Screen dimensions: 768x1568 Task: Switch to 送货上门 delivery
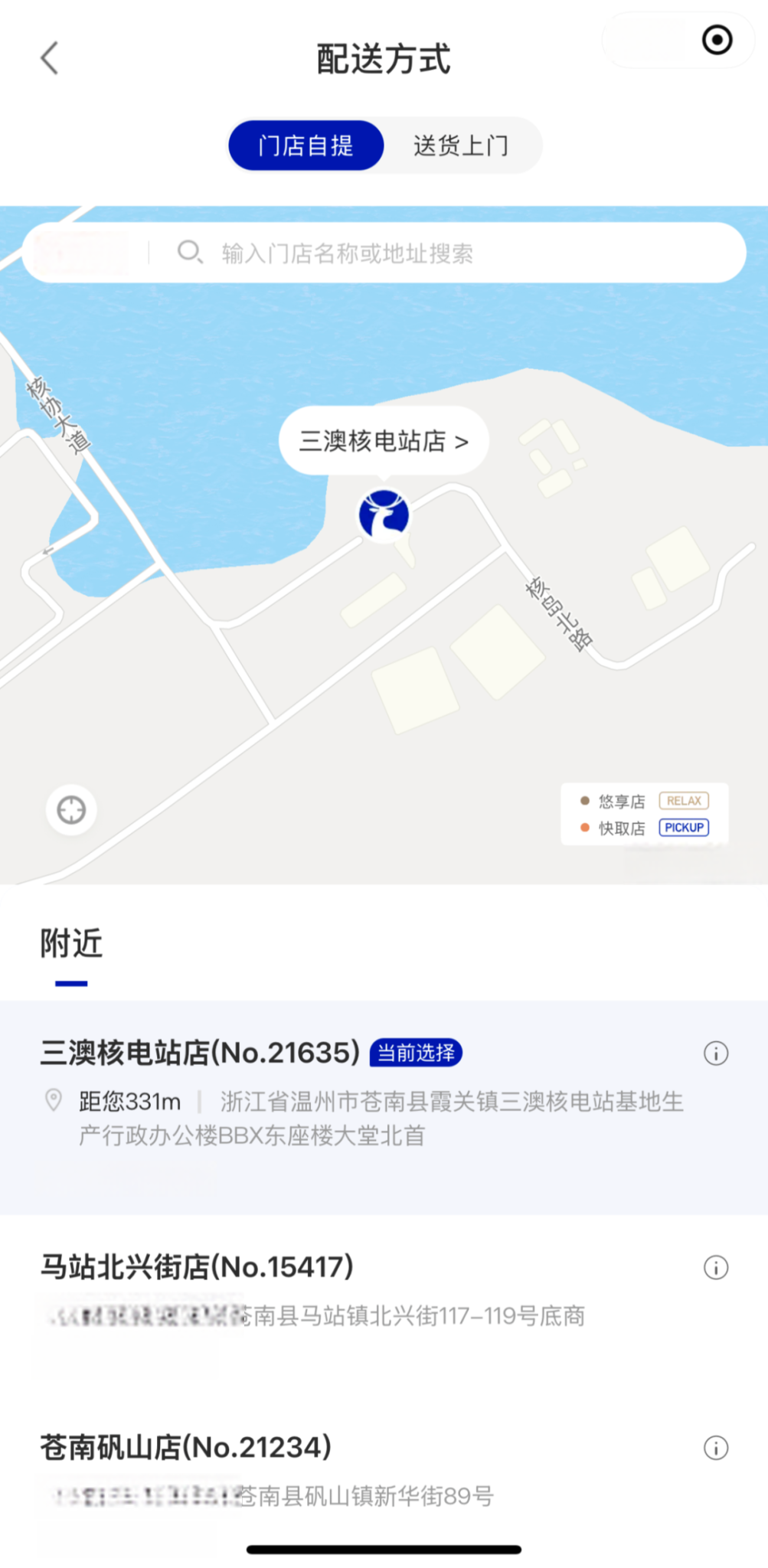[x=461, y=145]
